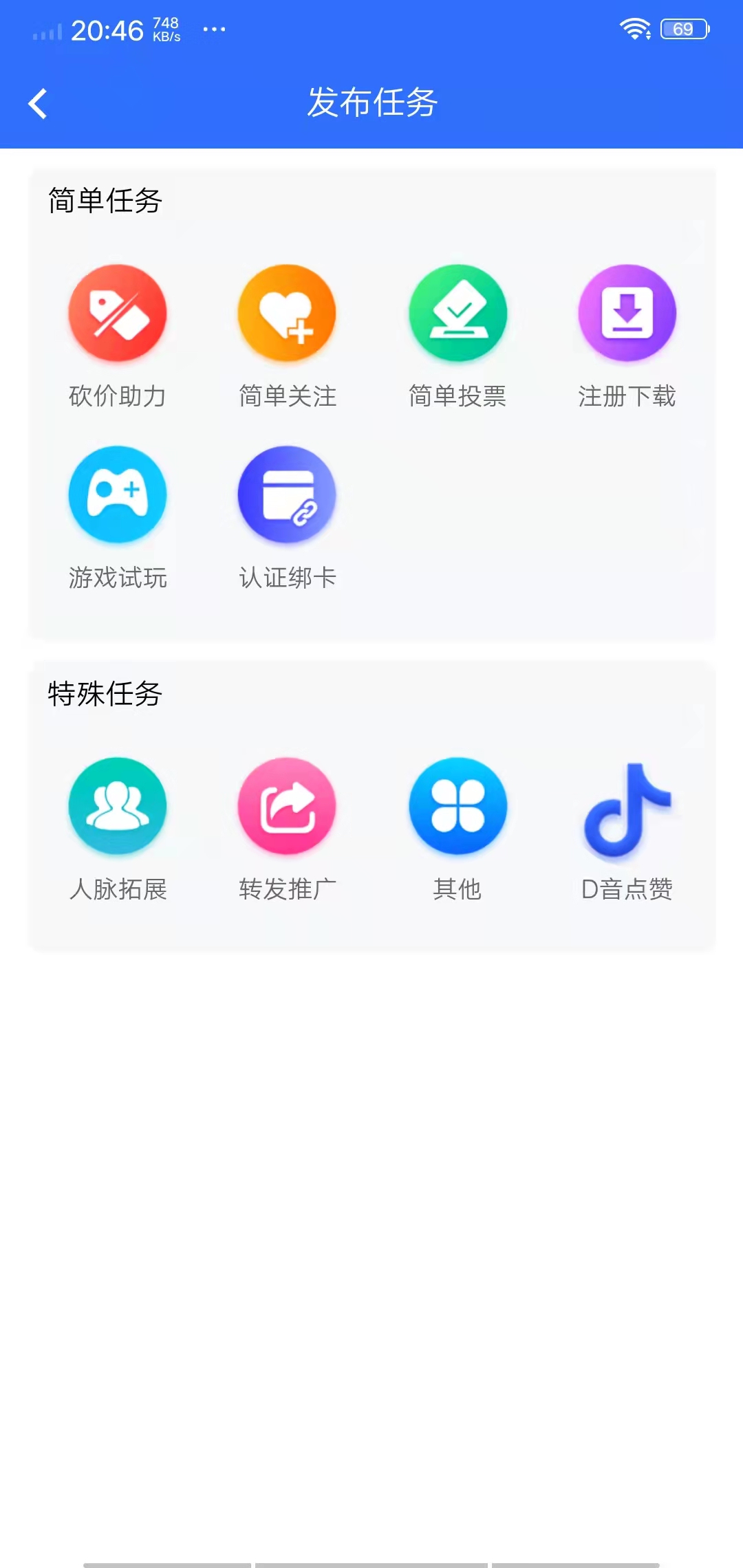Screen dimensions: 743x1568
Task: Click the battery level indicator
Action: 685,28
